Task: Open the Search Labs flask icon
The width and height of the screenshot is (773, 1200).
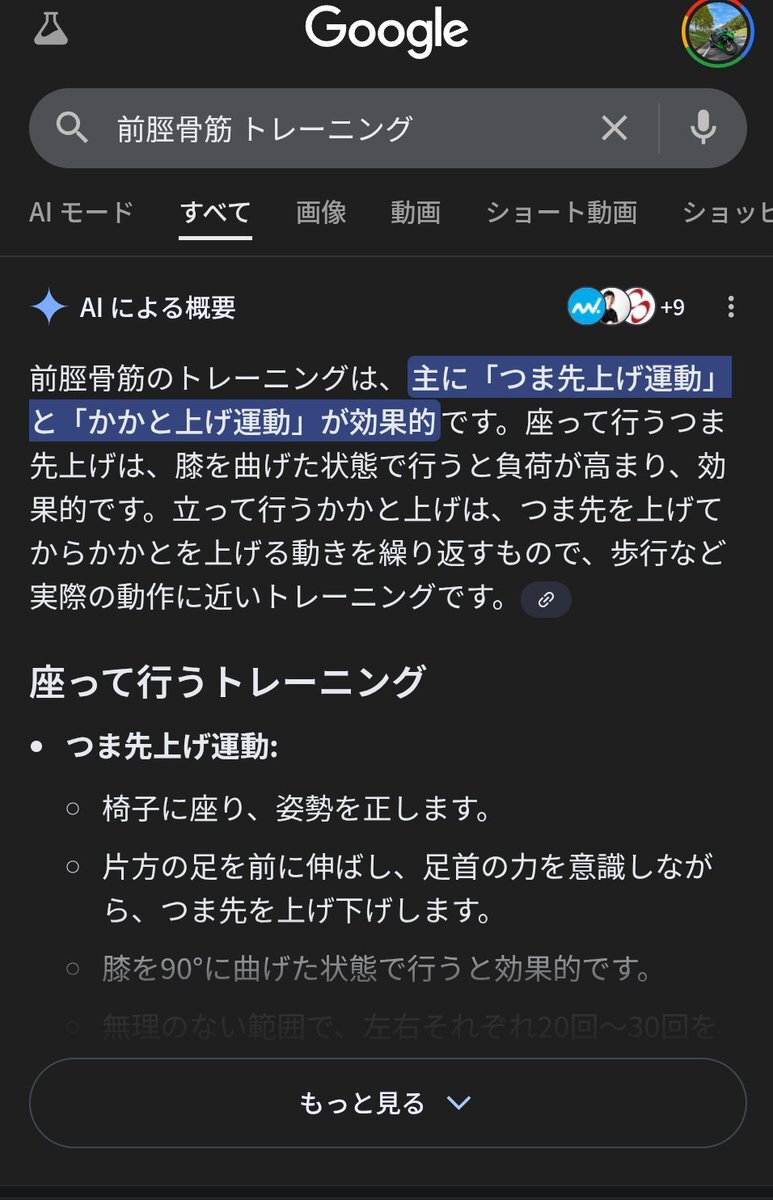Action: pos(50,29)
